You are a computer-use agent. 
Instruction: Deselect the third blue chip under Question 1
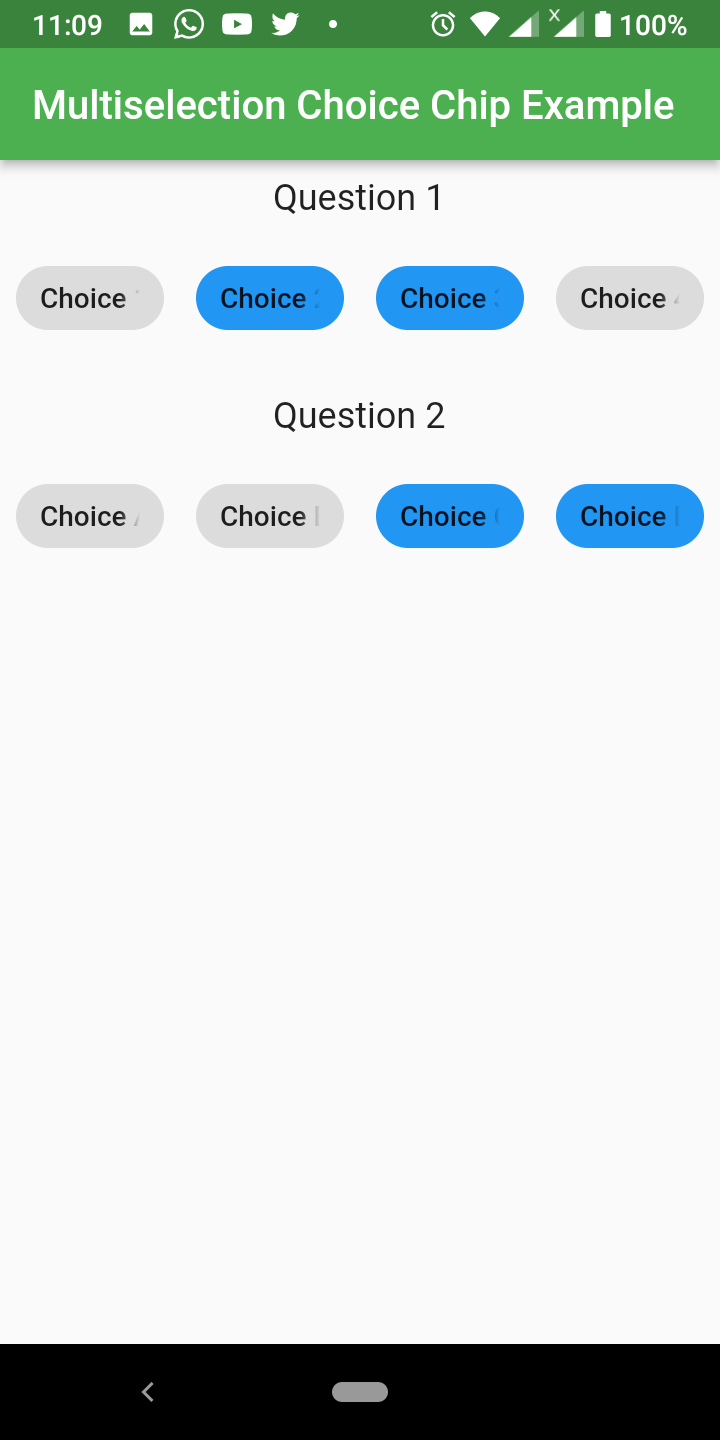pos(449,298)
